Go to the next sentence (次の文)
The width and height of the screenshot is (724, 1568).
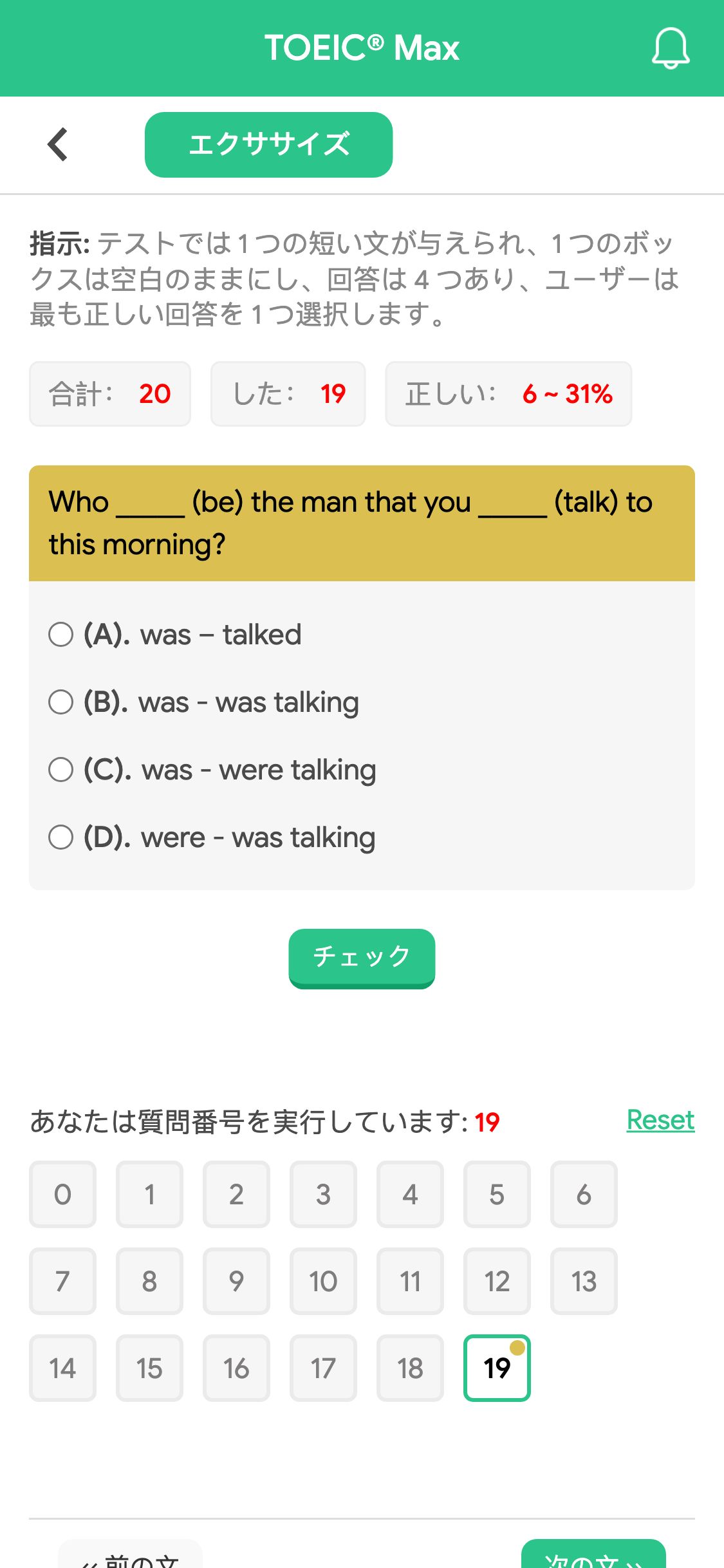coord(593,1555)
